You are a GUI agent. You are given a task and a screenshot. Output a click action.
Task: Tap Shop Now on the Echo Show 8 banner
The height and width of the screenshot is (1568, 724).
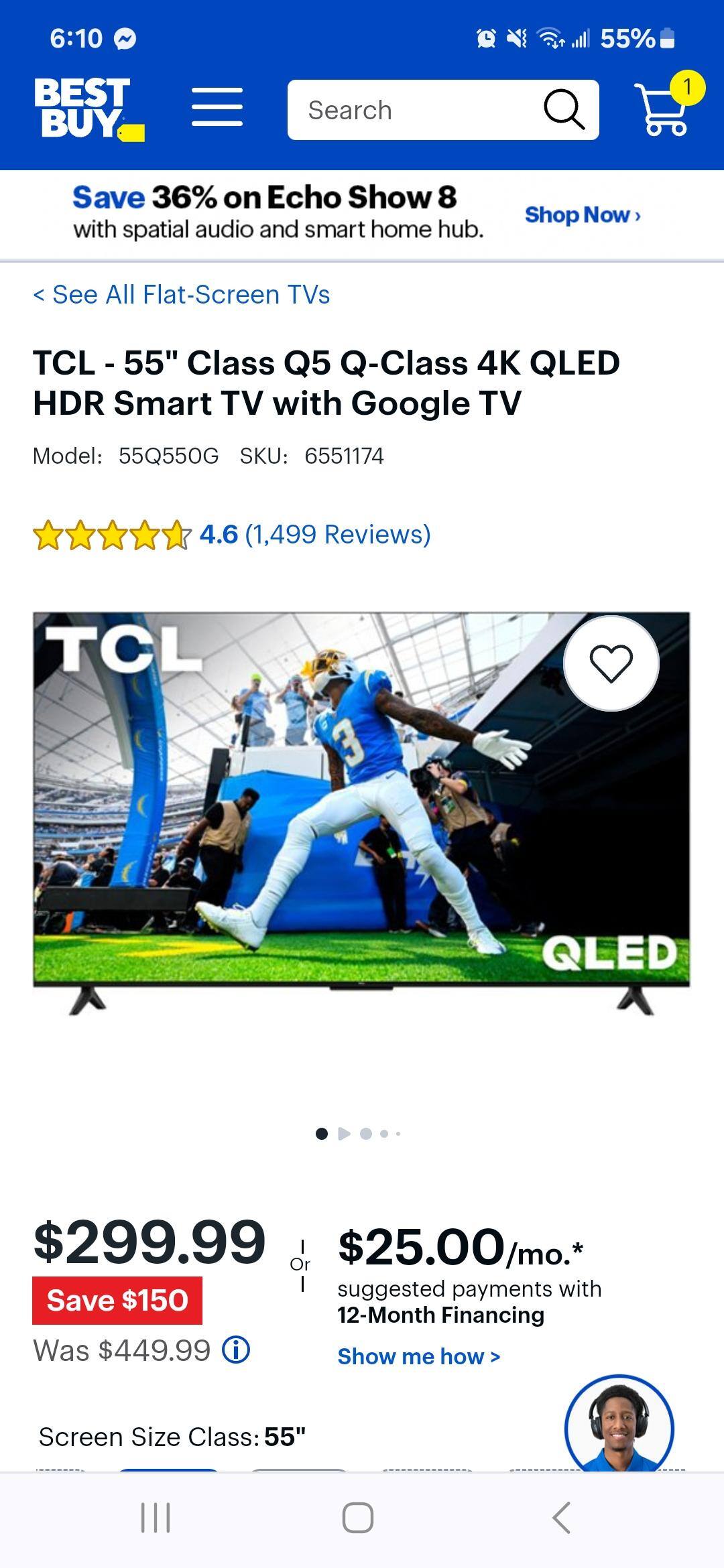pos(581,215)
